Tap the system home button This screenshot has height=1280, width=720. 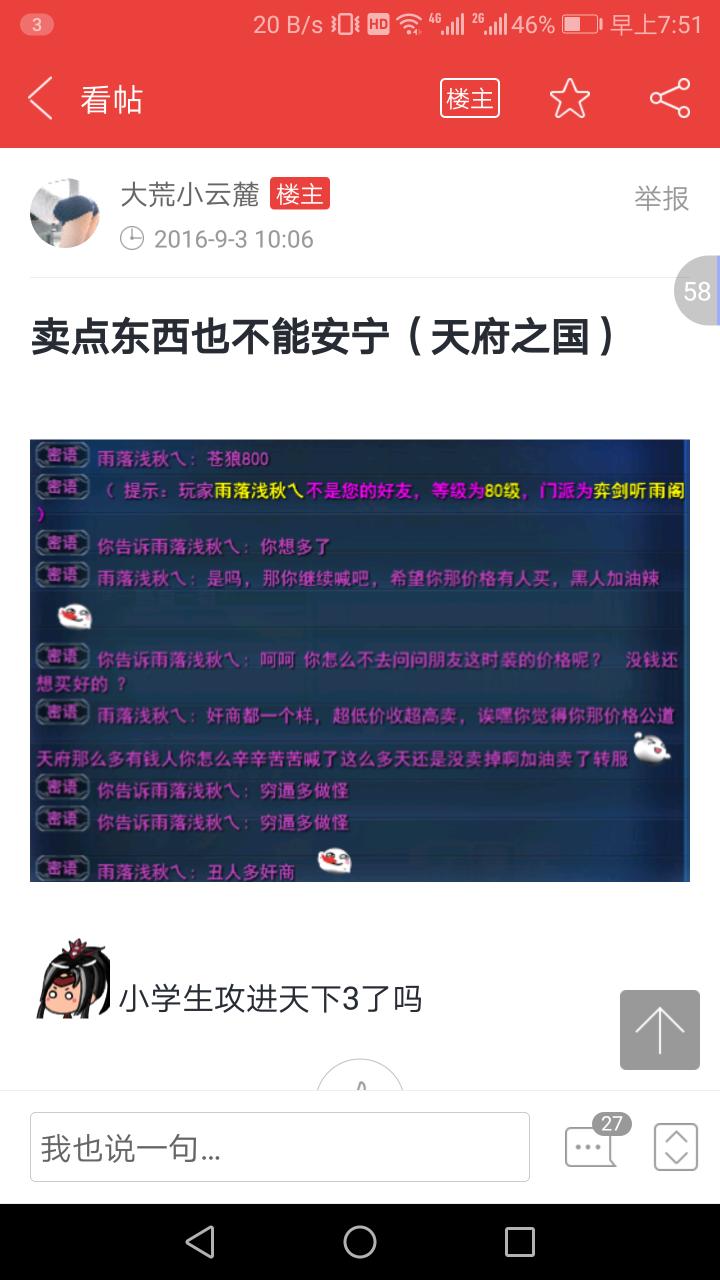tap(360, 1242)
